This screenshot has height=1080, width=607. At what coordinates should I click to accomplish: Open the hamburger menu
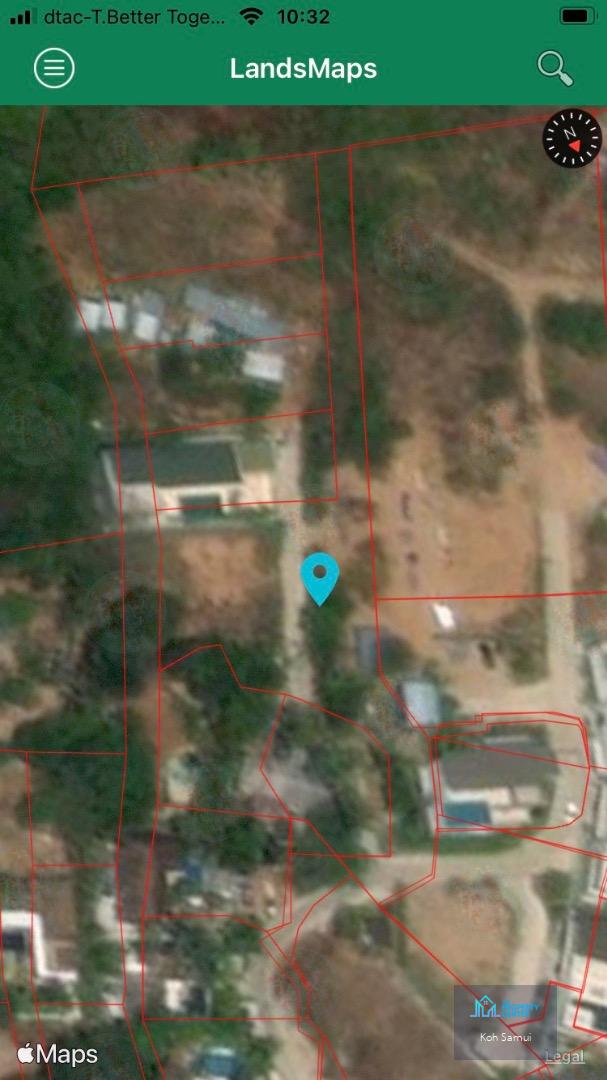pos(54,68)
